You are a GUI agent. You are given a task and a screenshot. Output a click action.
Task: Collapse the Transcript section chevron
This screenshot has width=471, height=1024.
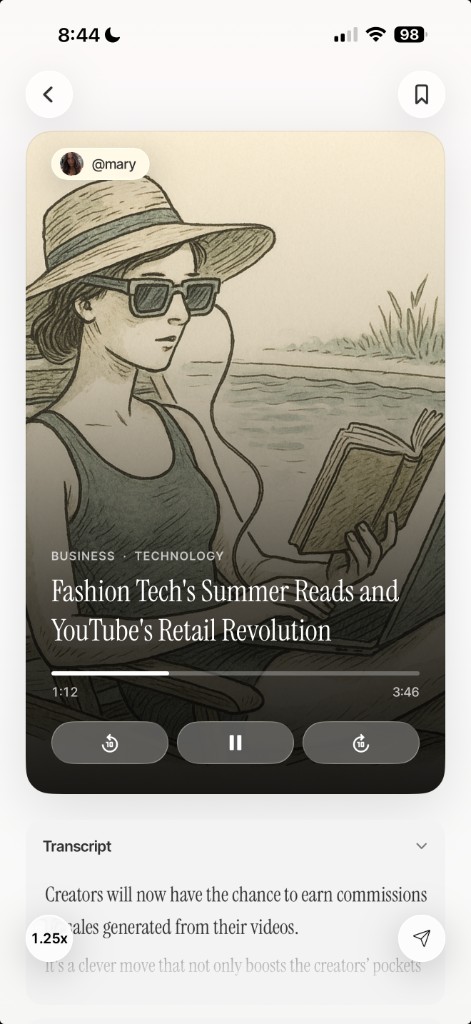[x=421, y=846]
